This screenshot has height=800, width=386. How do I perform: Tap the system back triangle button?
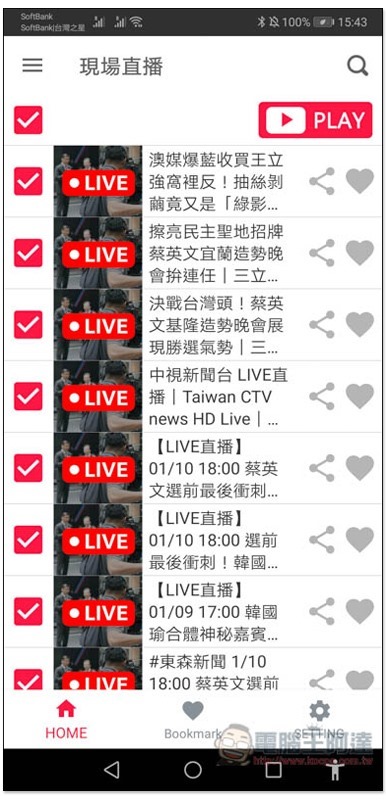coord(112,770)
